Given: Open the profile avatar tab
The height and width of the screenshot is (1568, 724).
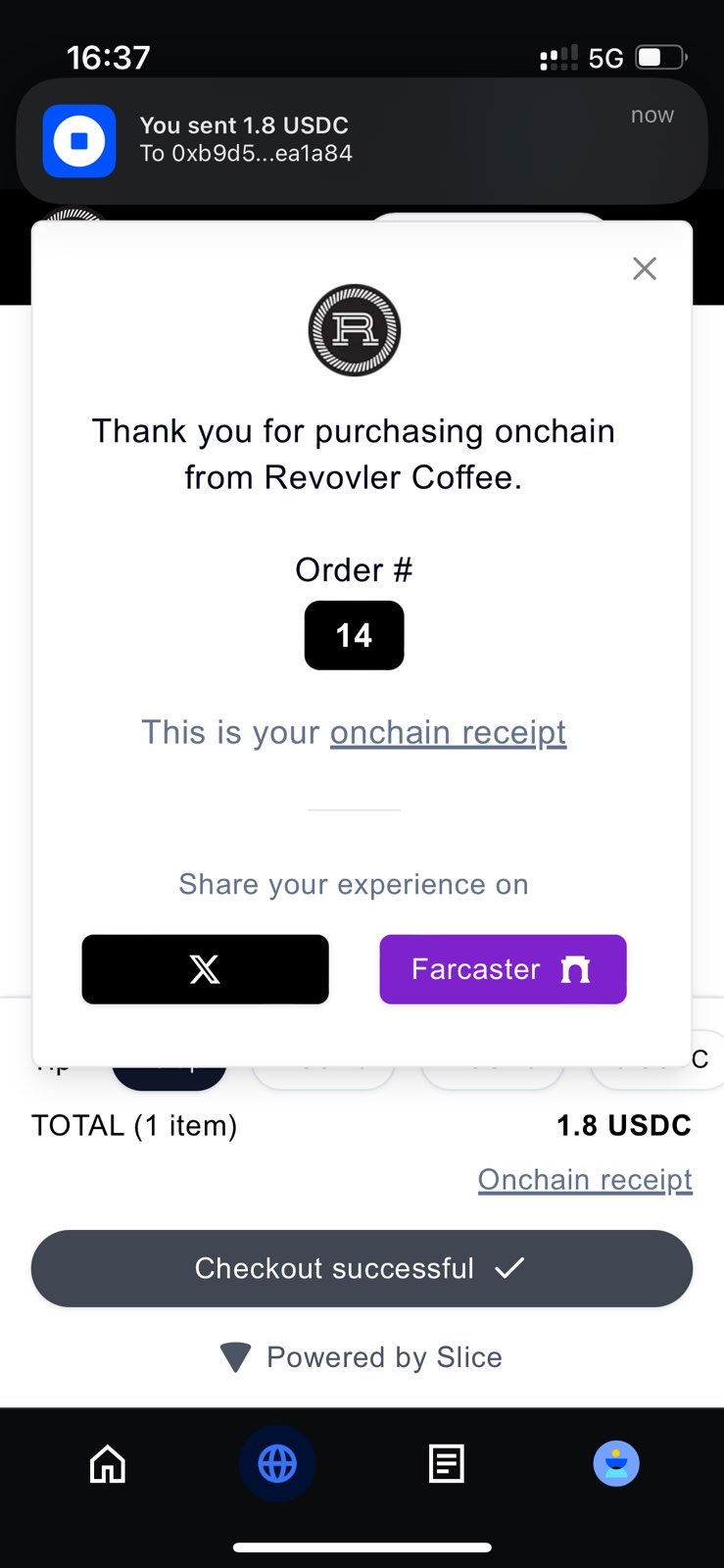Looking at the screenshot, I should pos(616,1464).
